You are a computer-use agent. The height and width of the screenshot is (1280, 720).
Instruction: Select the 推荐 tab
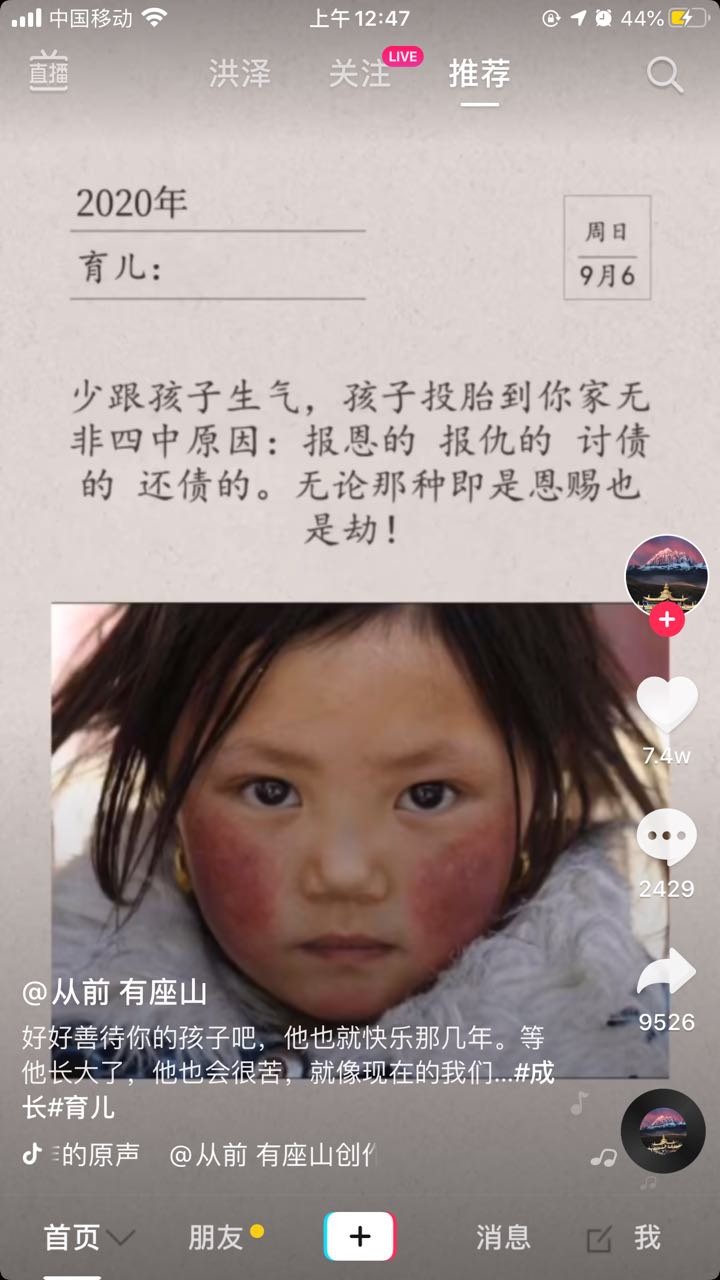tap(480, 73)
